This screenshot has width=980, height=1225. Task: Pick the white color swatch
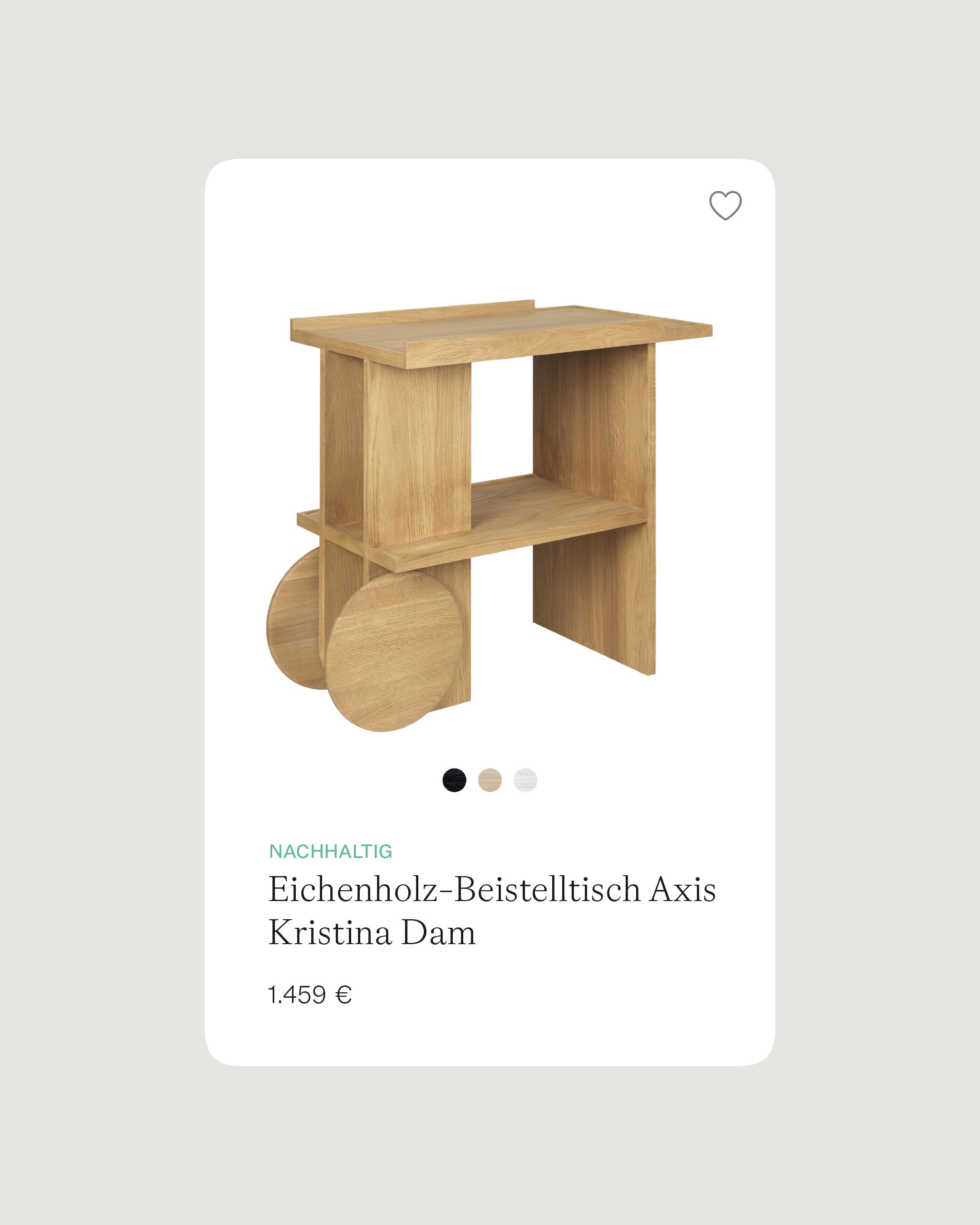(x=525, y=779)
